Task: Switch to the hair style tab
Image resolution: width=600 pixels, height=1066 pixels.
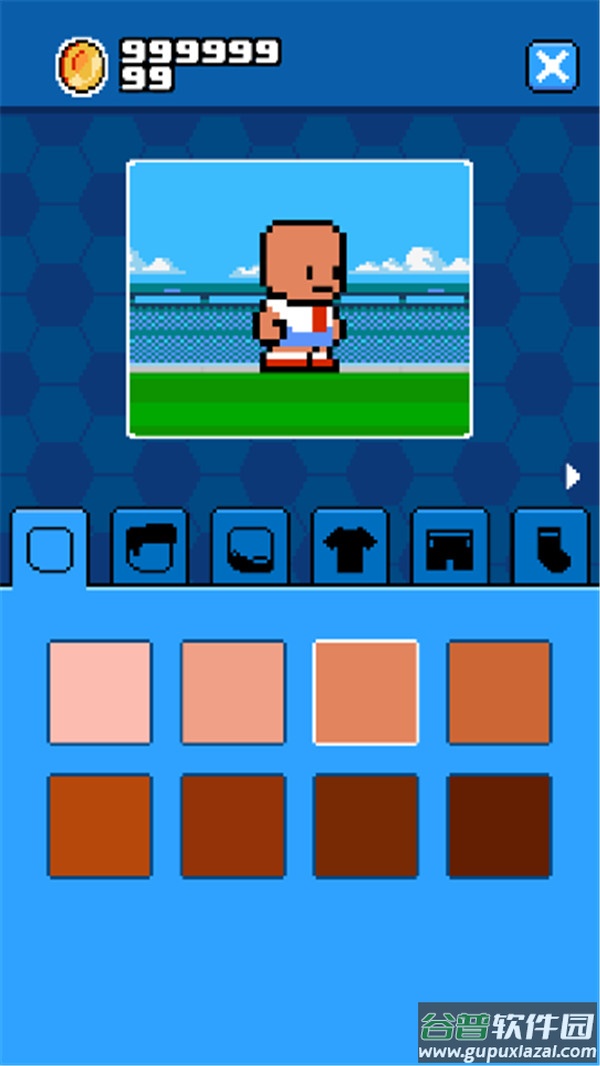Action: [x=150, y=547]
